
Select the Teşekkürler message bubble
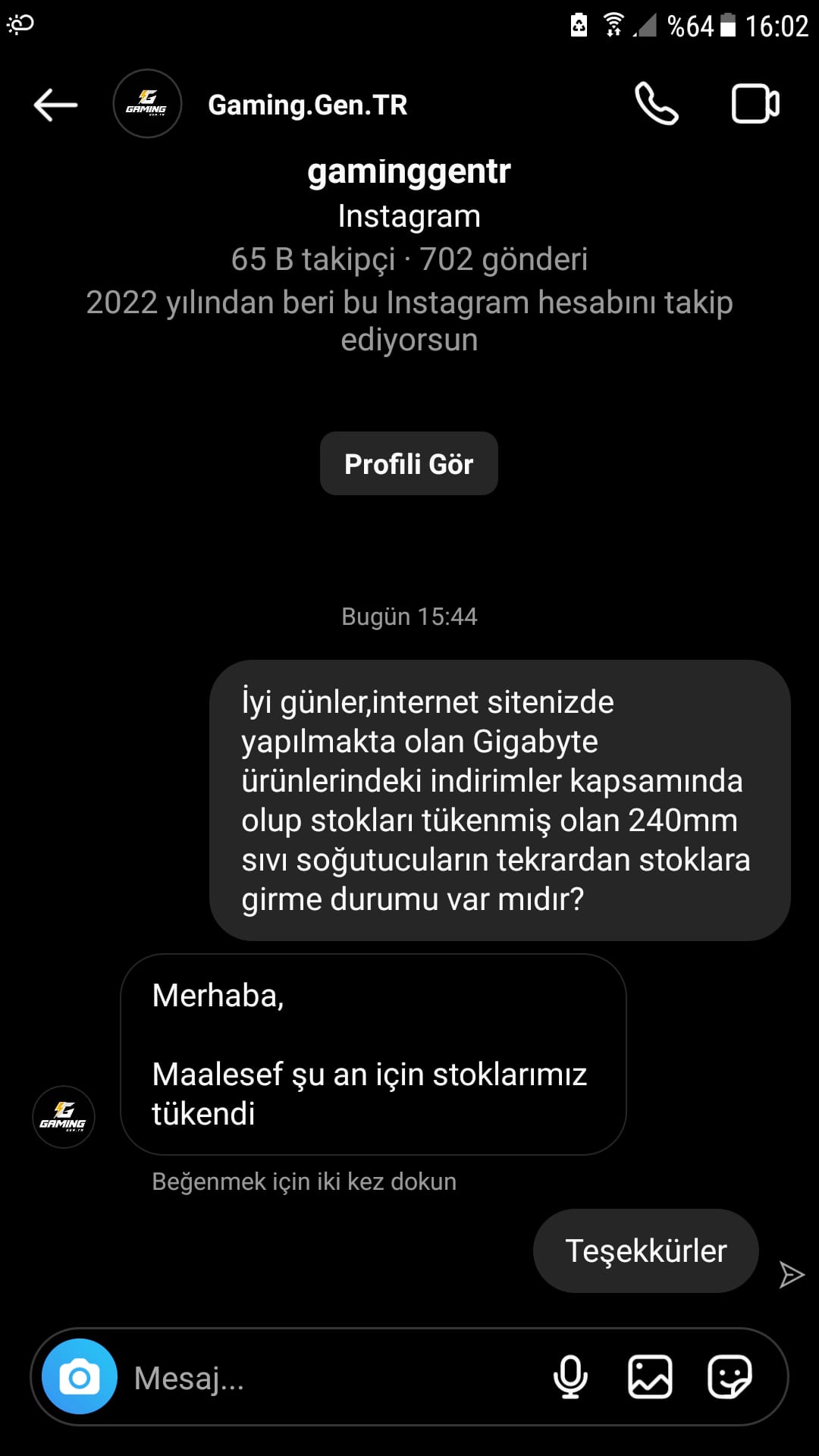point(645,1250)
